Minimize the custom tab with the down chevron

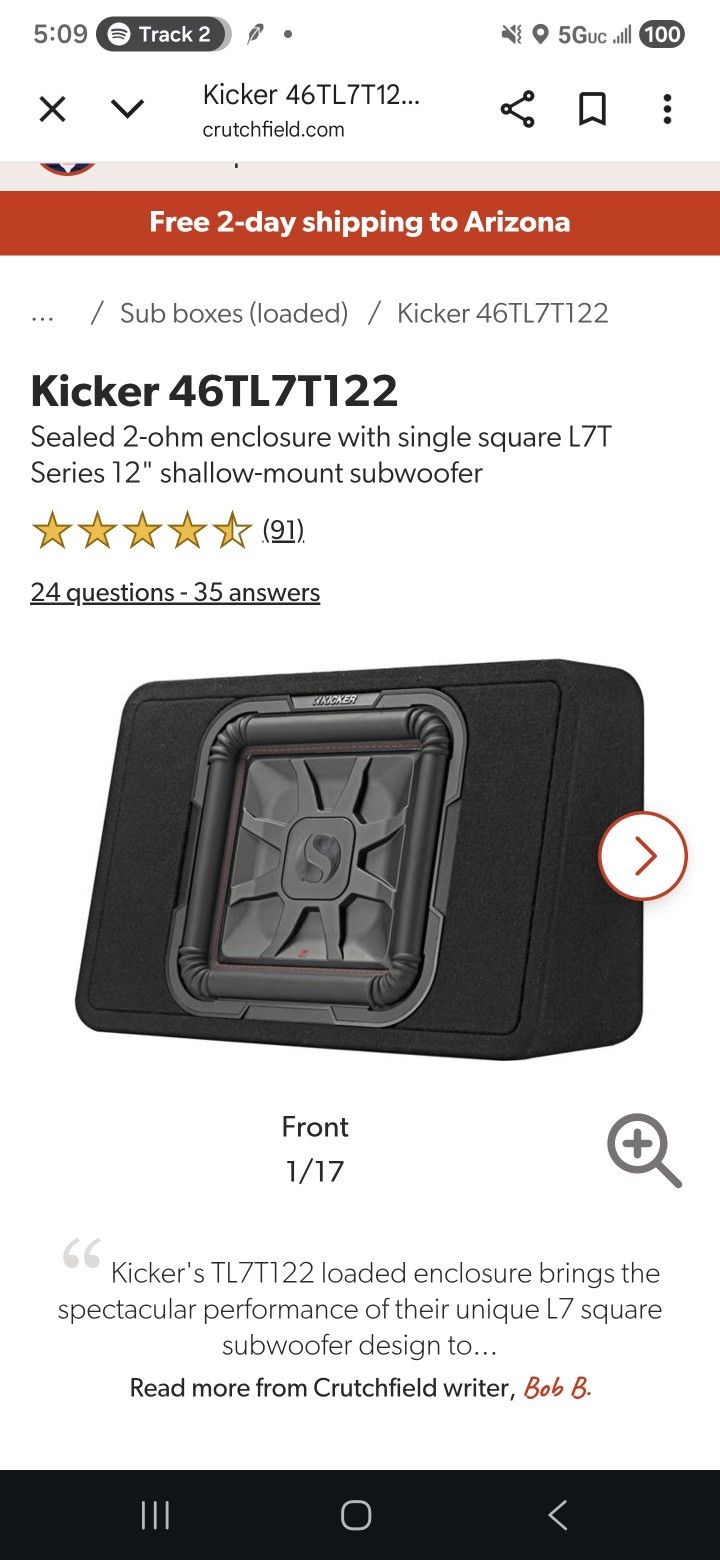point(127,109)
